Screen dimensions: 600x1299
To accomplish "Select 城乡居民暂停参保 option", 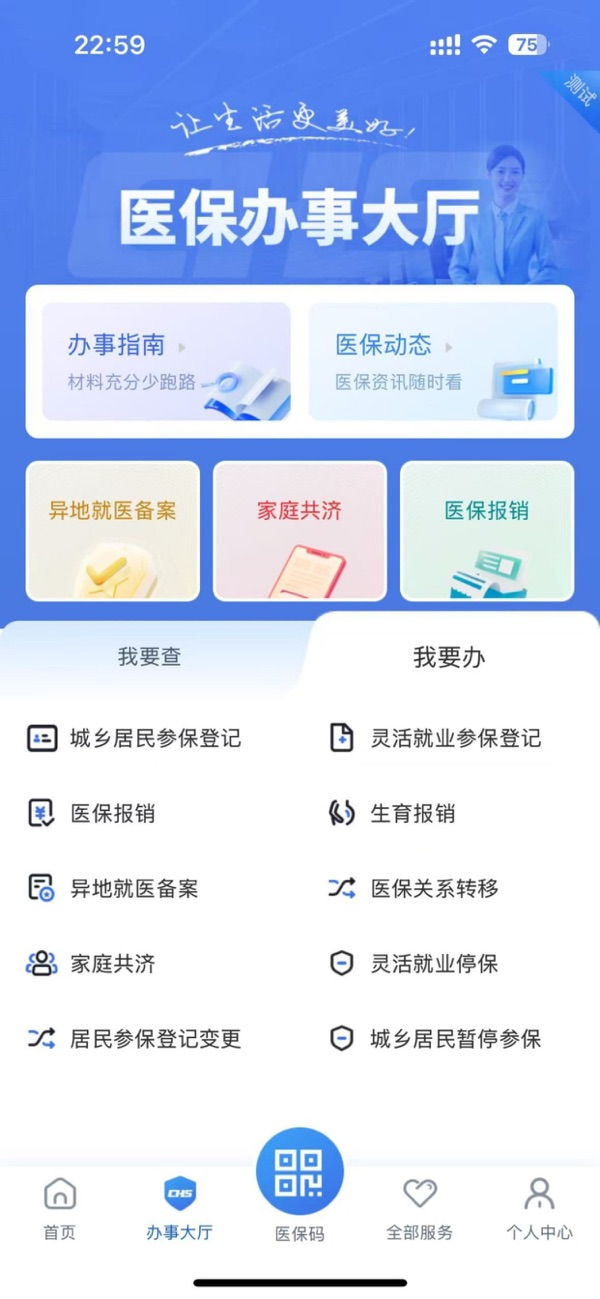I will tap(455, 1039).
